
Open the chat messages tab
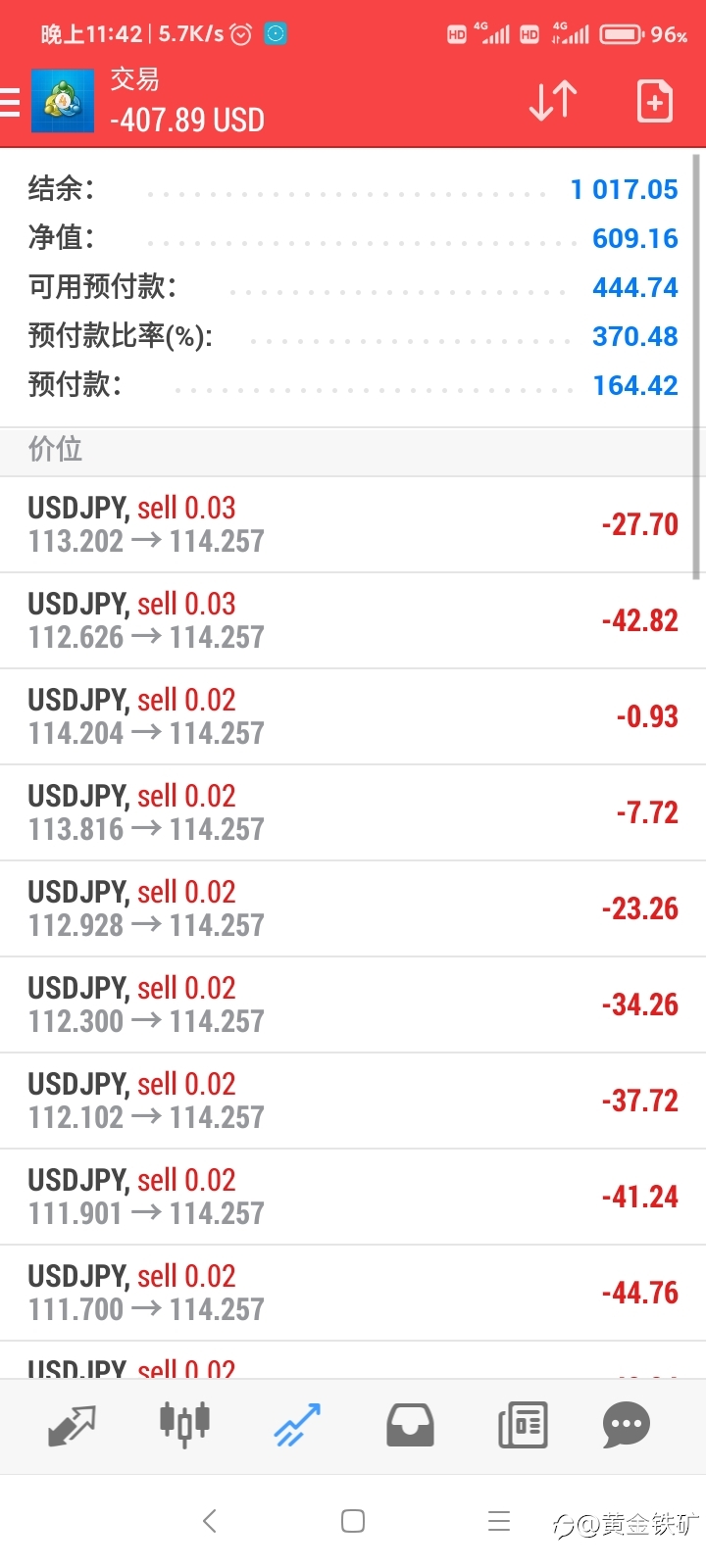(x=627, y=1426)
